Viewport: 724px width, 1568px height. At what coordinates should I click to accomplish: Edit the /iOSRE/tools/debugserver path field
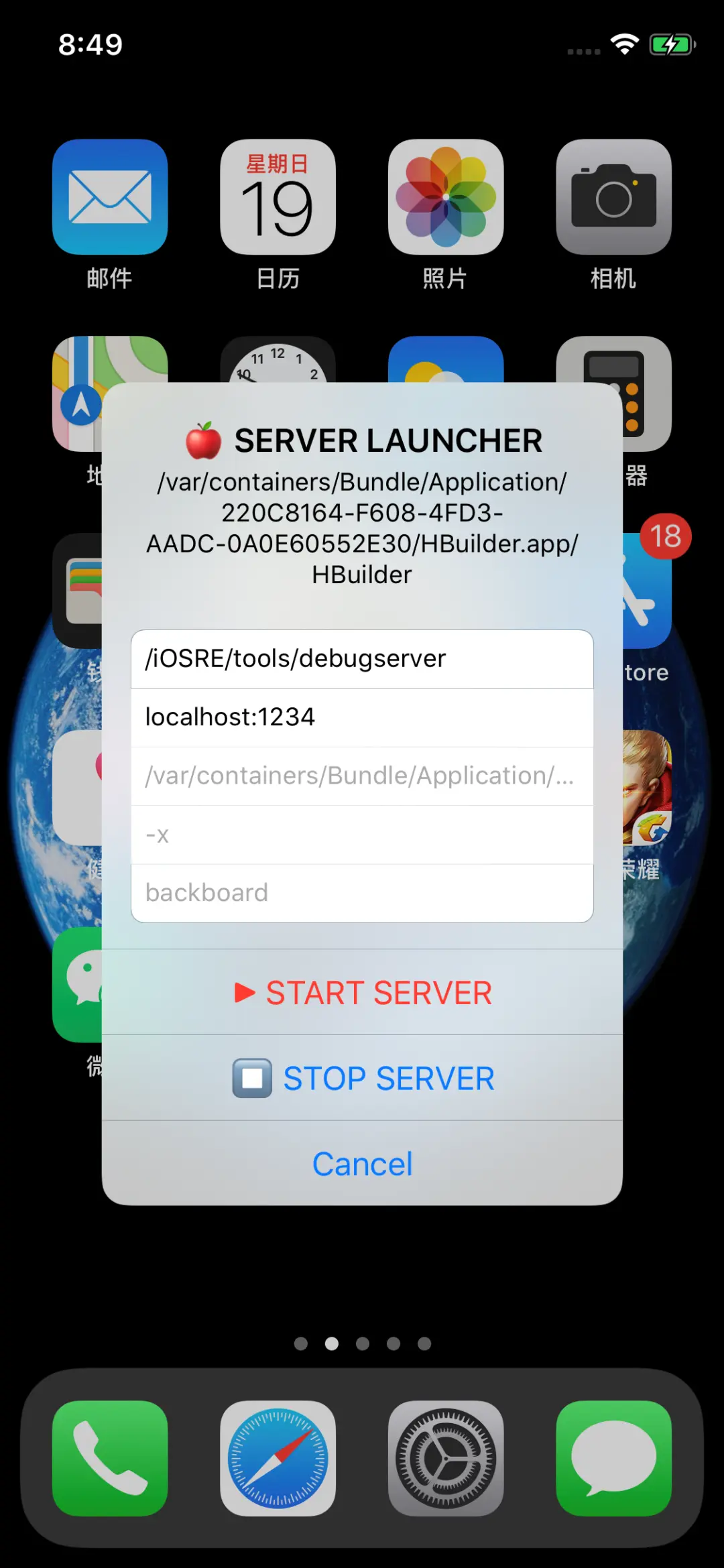[362, 659]
